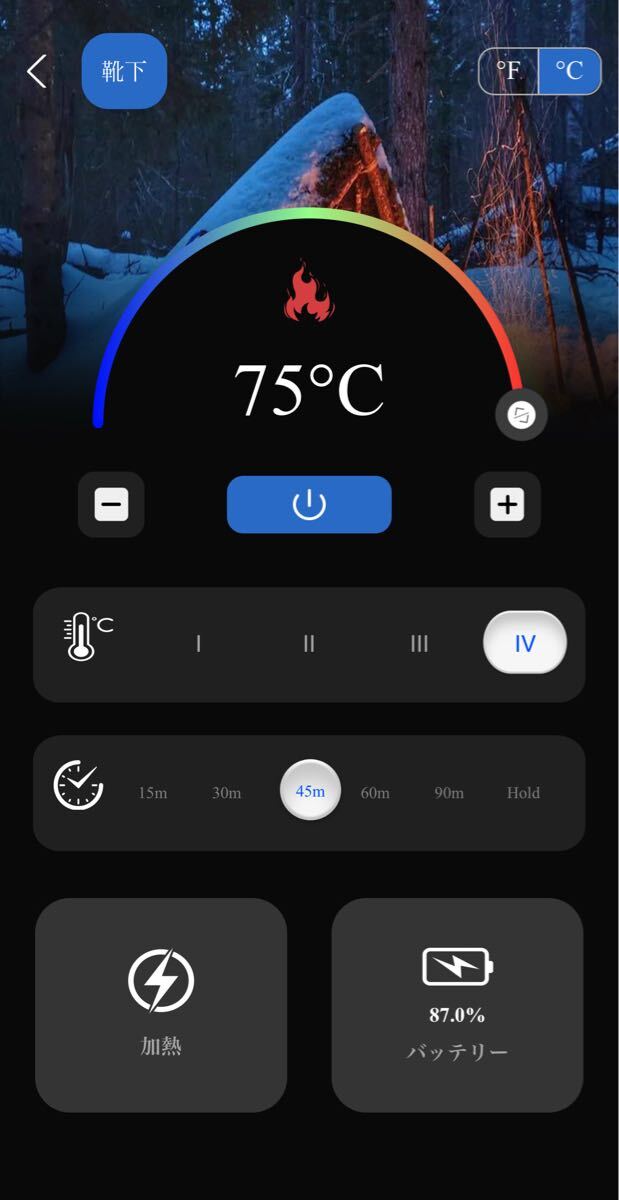The width and height of the screenshot is (619, 1200).
Task: Toggle the power button
Action: (x=309, y=505)
